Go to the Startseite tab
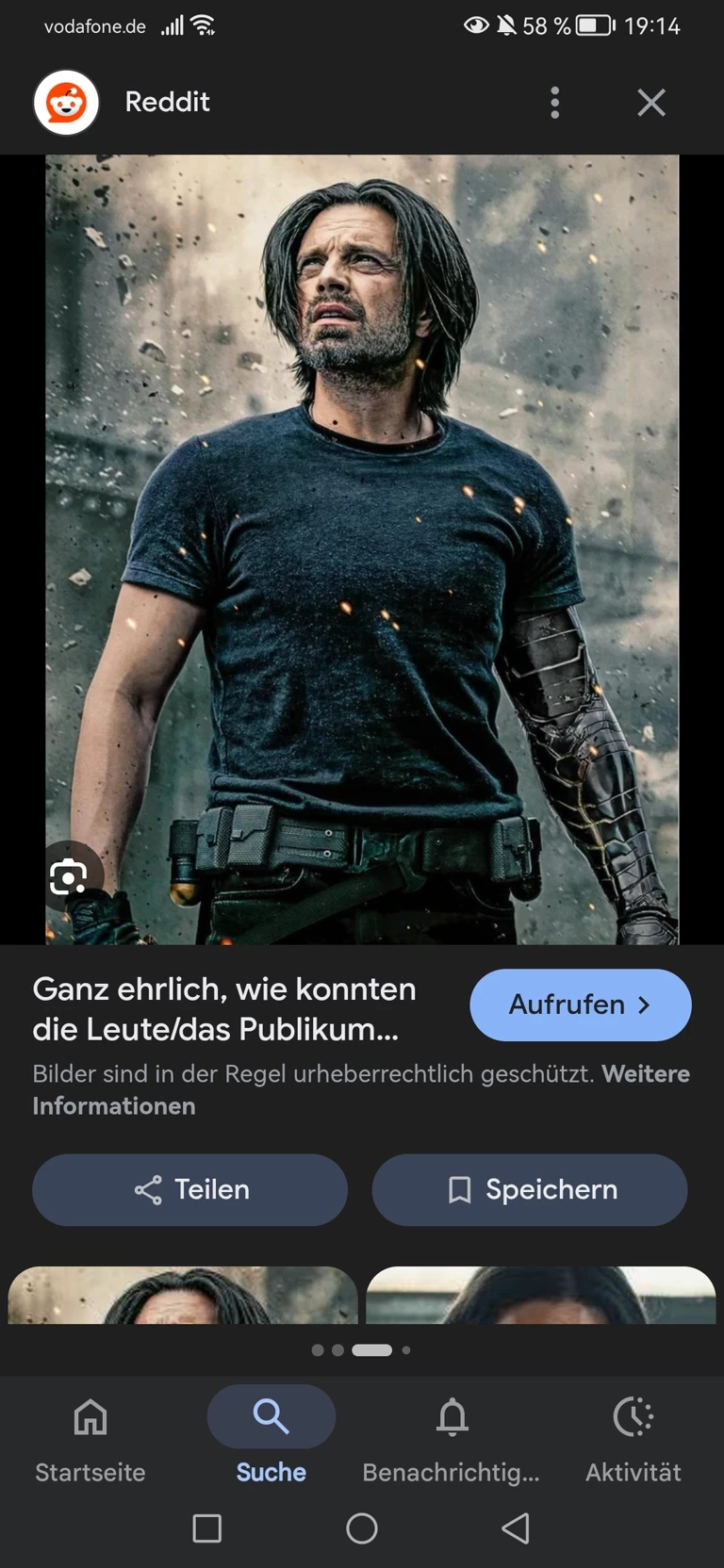 click(x=90, y=1436)
